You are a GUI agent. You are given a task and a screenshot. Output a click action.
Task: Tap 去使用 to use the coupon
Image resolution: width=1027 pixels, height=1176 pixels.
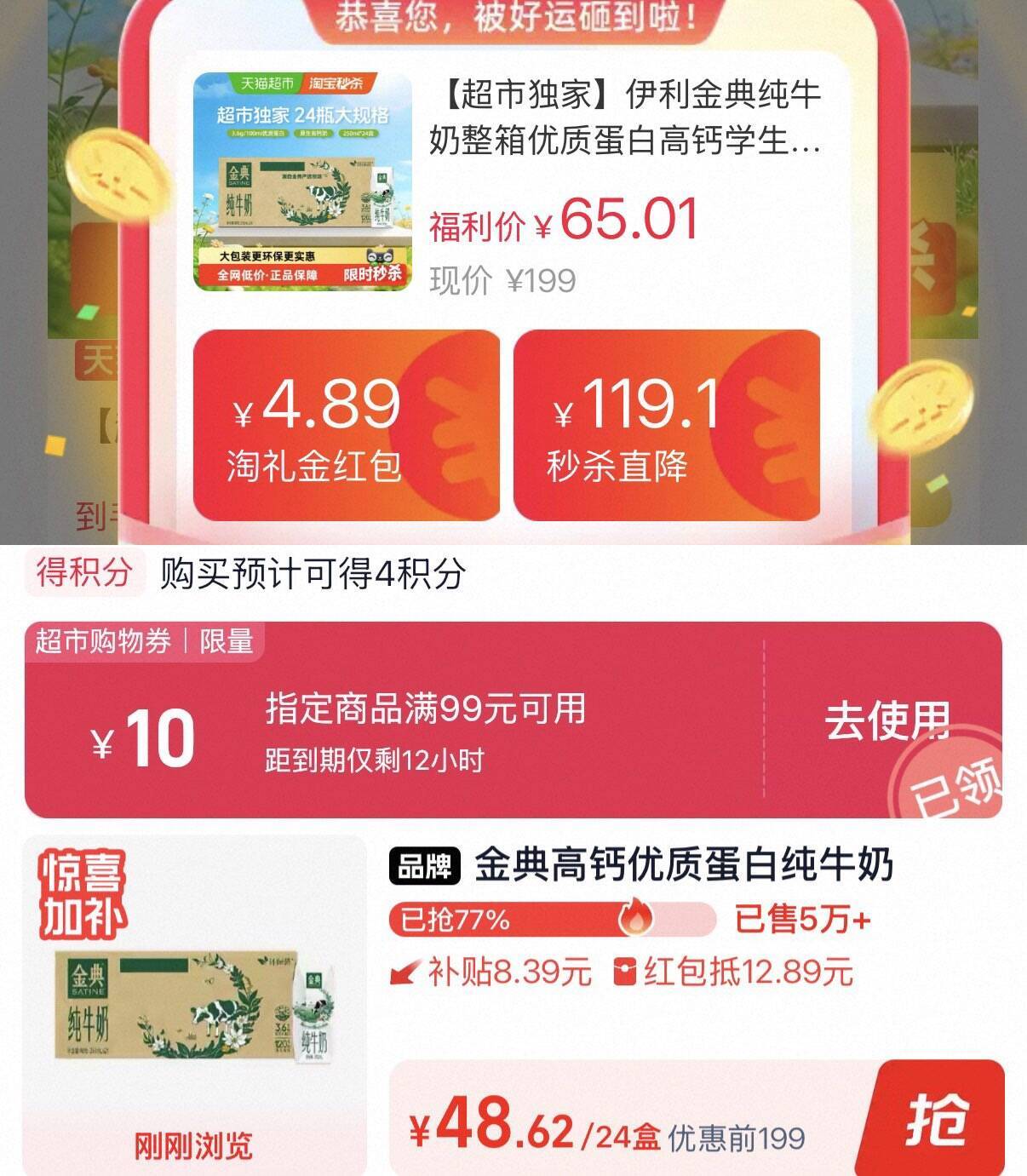(x=886, y=721)
